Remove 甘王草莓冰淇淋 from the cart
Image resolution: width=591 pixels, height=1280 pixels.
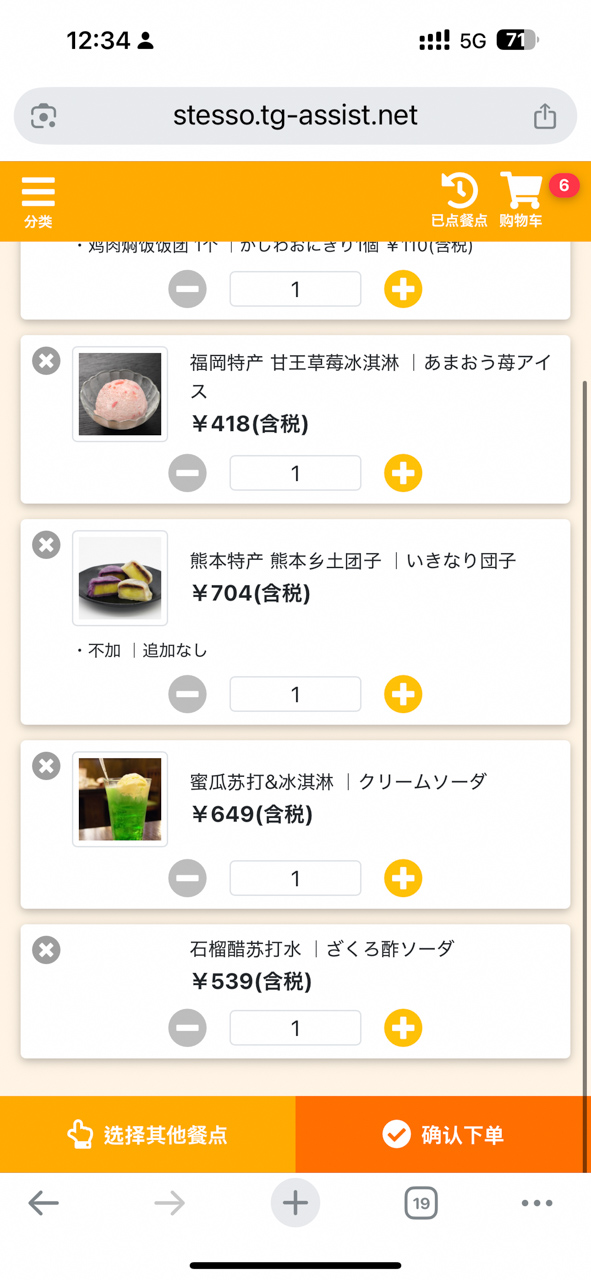click(x=46, y=361)
